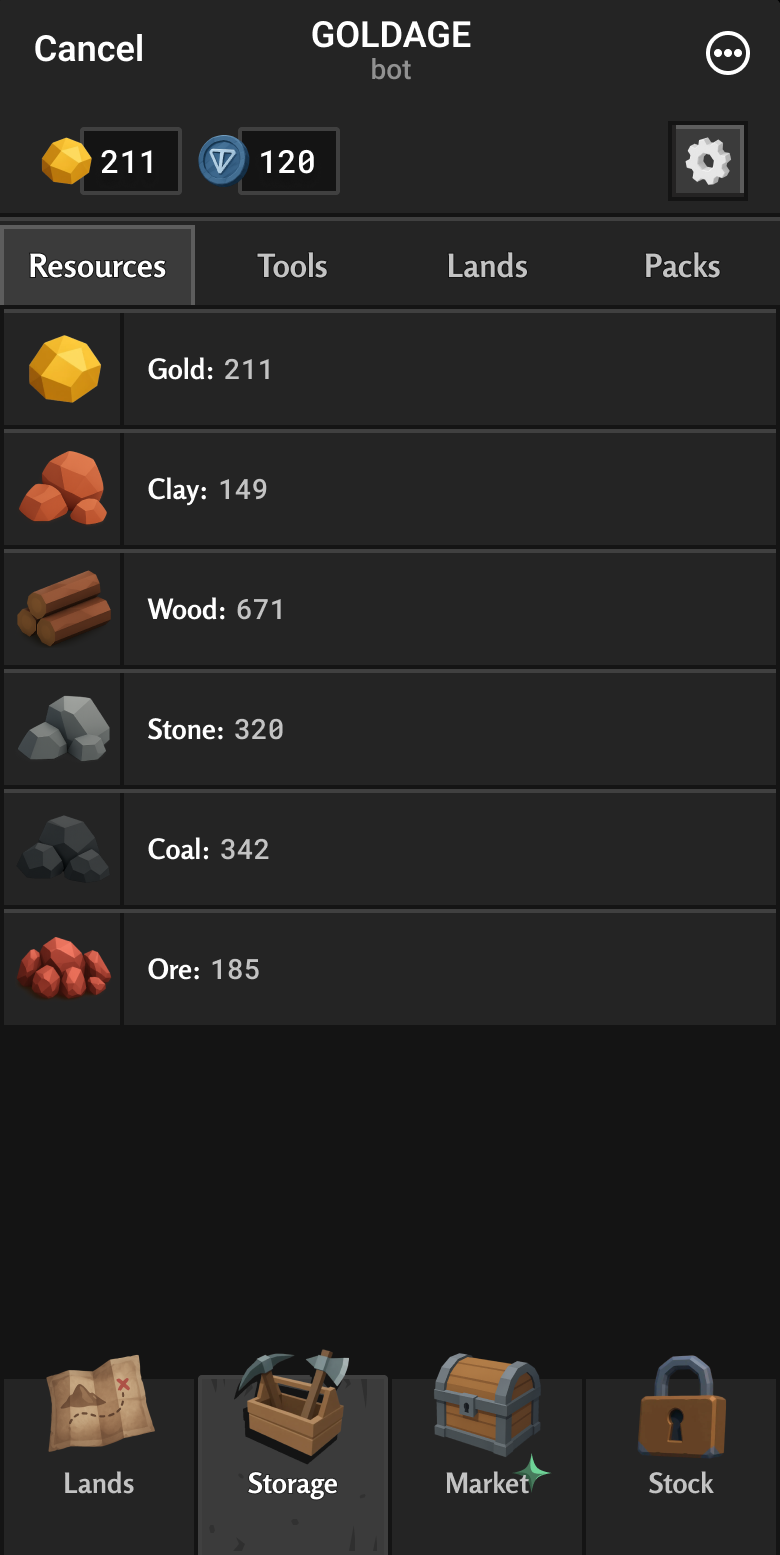The height and width of the screenshot is (1555, 780).
Task: Select the Resources tab
Action: tap(98, 266)
